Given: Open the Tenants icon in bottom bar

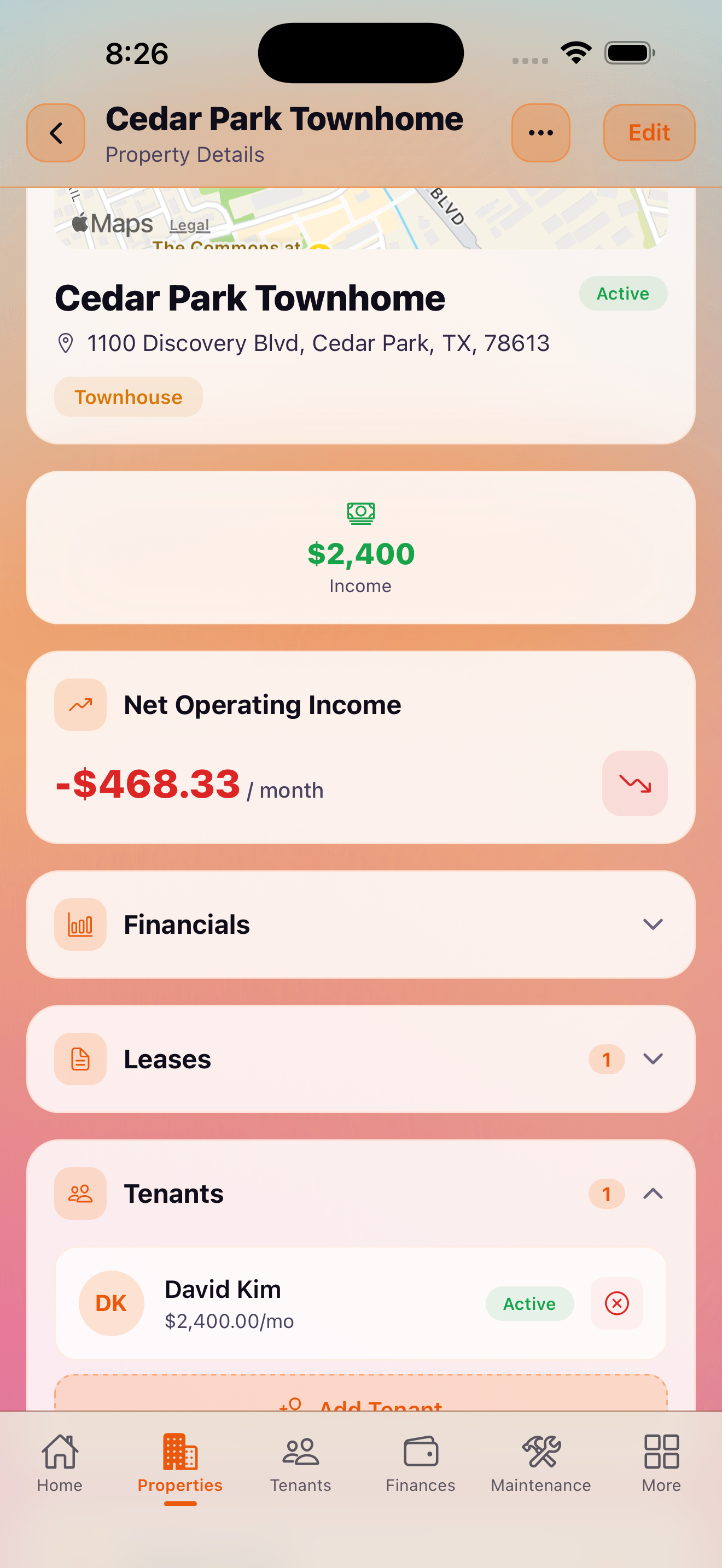Looking at the screenshot, I should click(x=301, y=1452).
